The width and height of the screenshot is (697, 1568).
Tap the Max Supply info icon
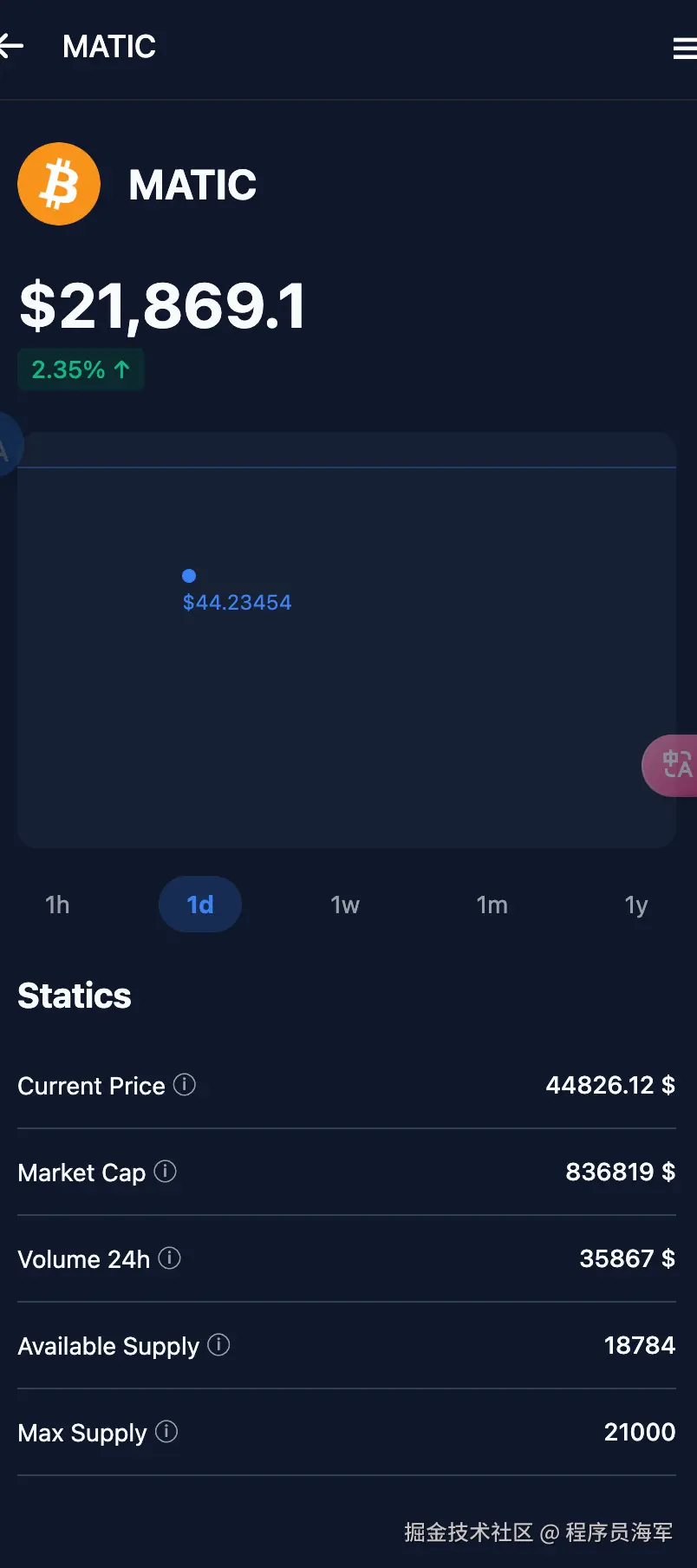pyautogui.click(x=166, y=1431)
